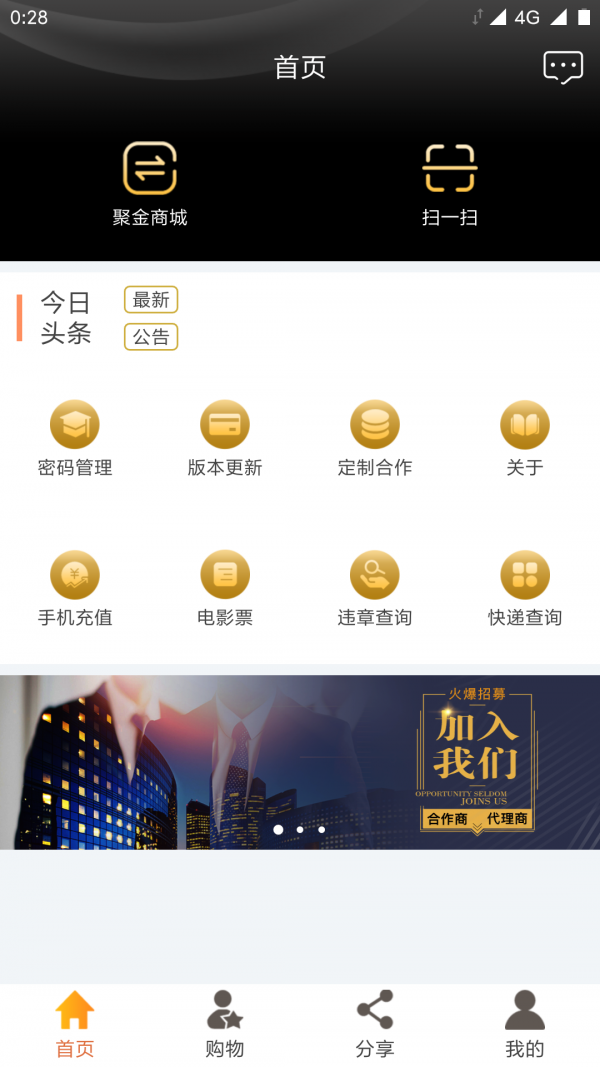Switch to the 分享 tab

pos(375,1025)
